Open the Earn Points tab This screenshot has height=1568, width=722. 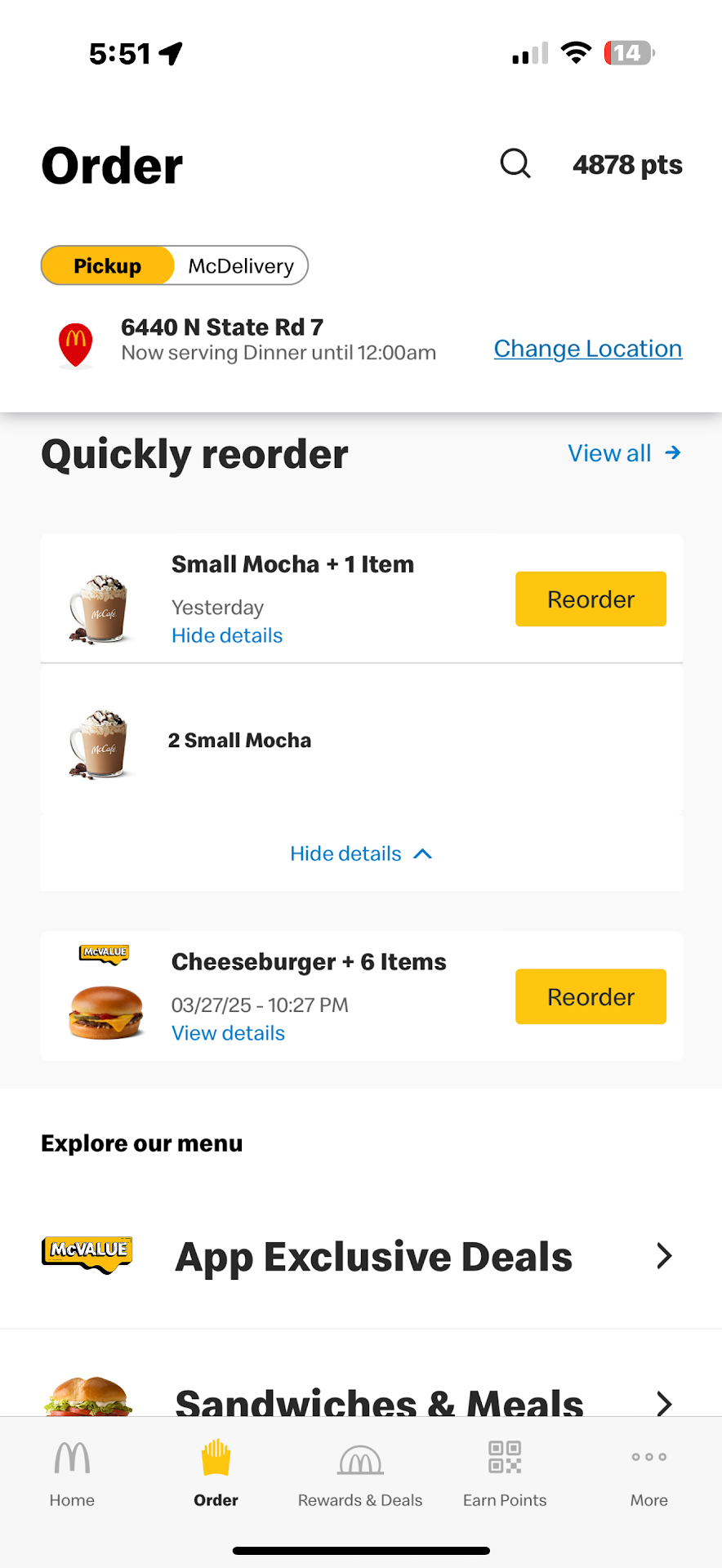click(505, 1473)
